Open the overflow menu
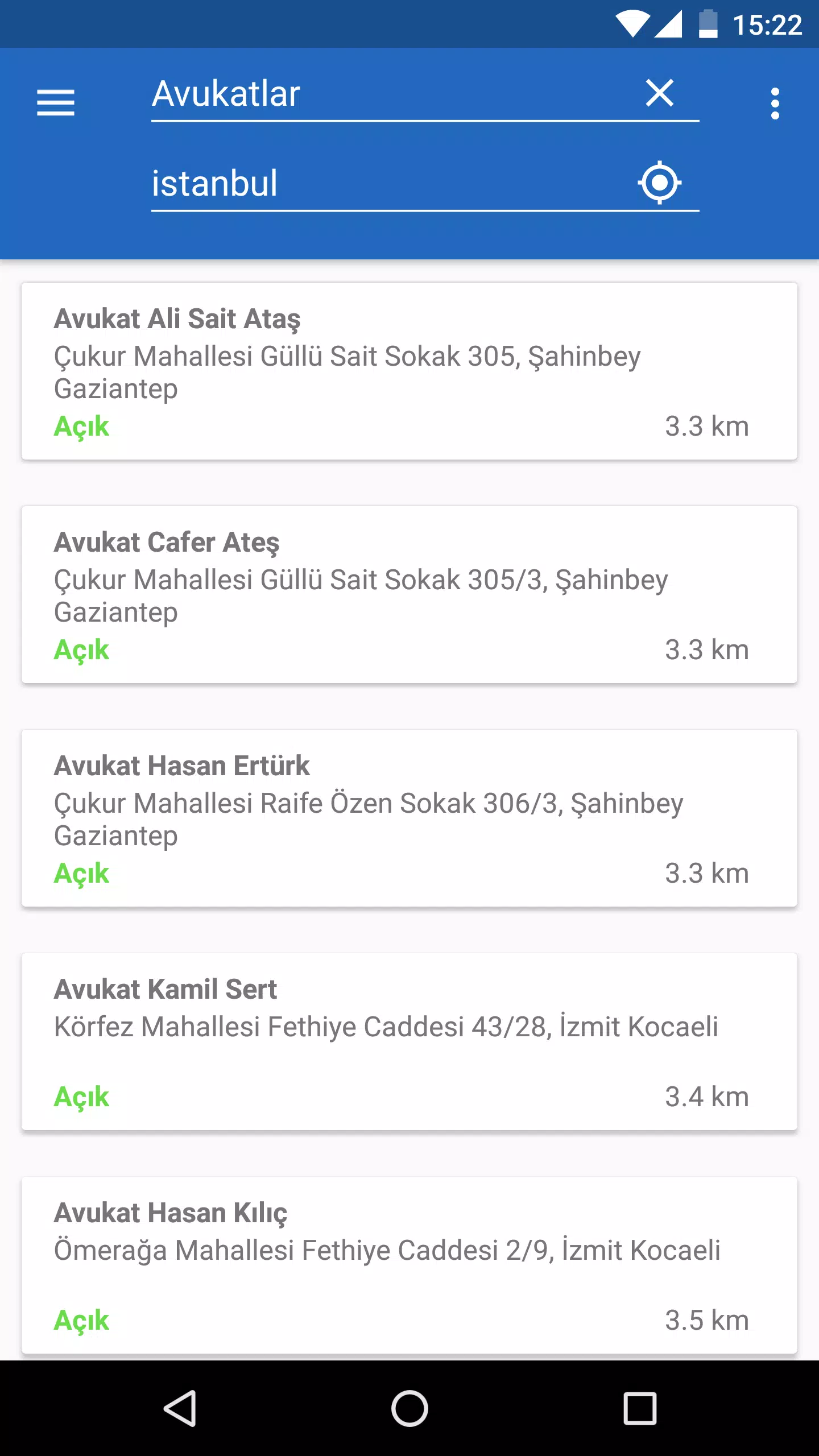819x1456 pixels. point(775,104)
